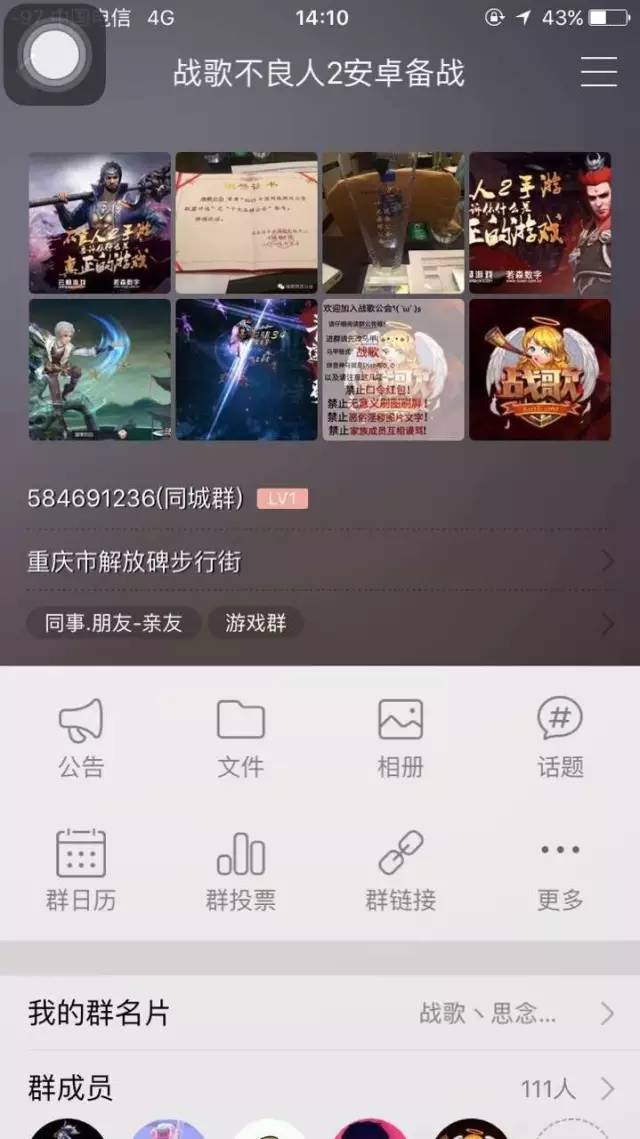
Task: Open 群日历 group calendar
Action: coord(81,870)
